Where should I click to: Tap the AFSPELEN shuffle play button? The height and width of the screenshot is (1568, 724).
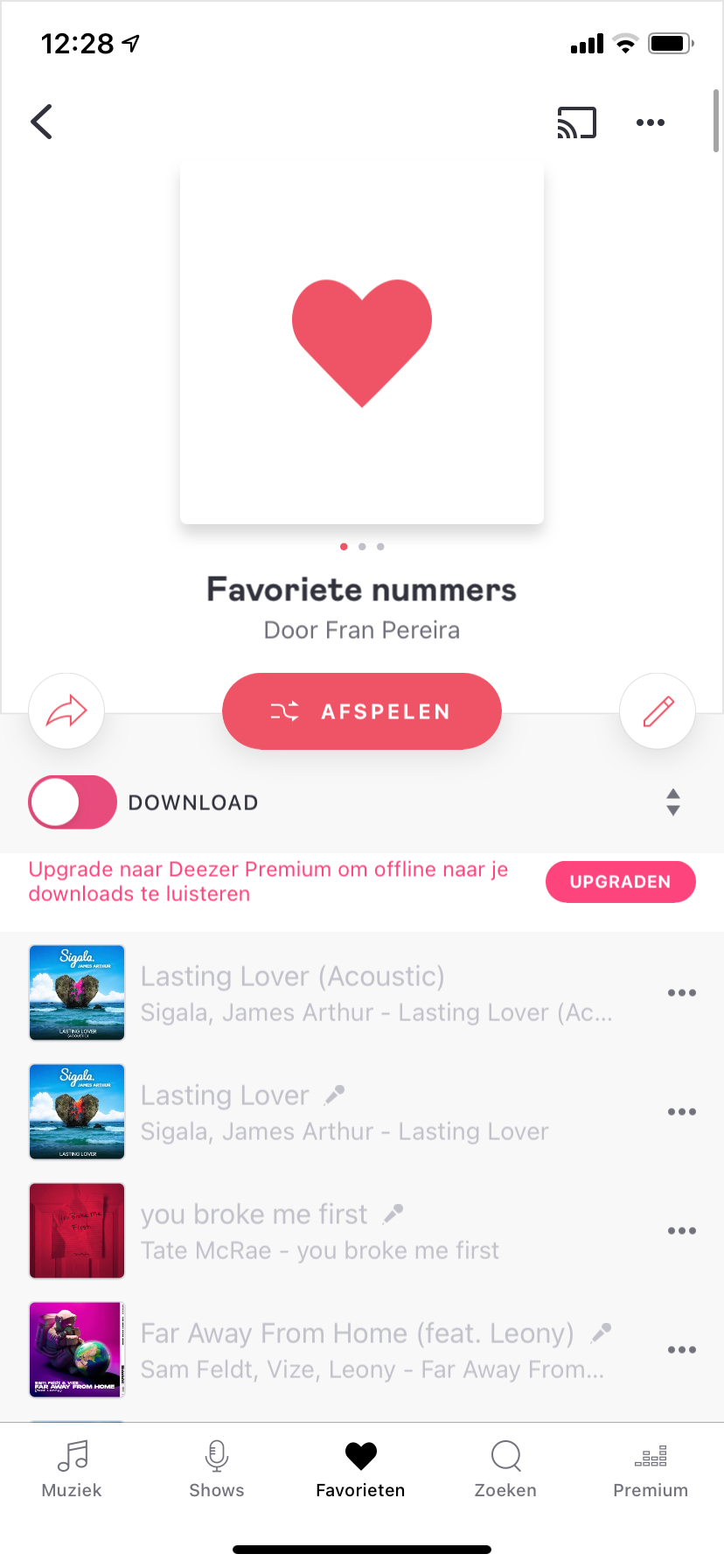[361, 711]
